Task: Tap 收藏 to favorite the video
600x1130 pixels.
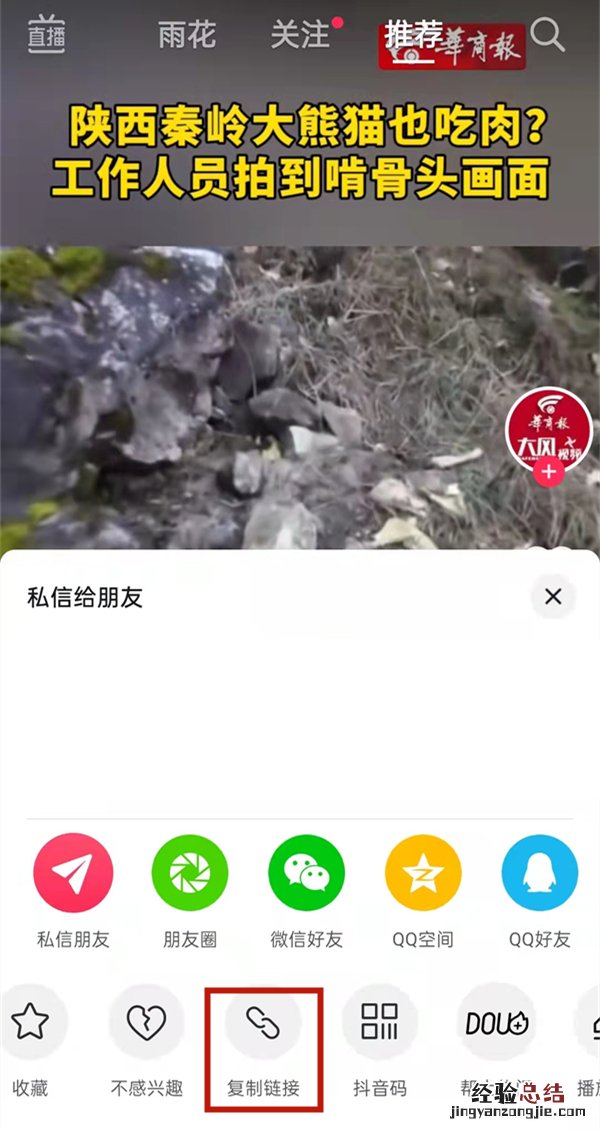Action: tap(30, 1023)
